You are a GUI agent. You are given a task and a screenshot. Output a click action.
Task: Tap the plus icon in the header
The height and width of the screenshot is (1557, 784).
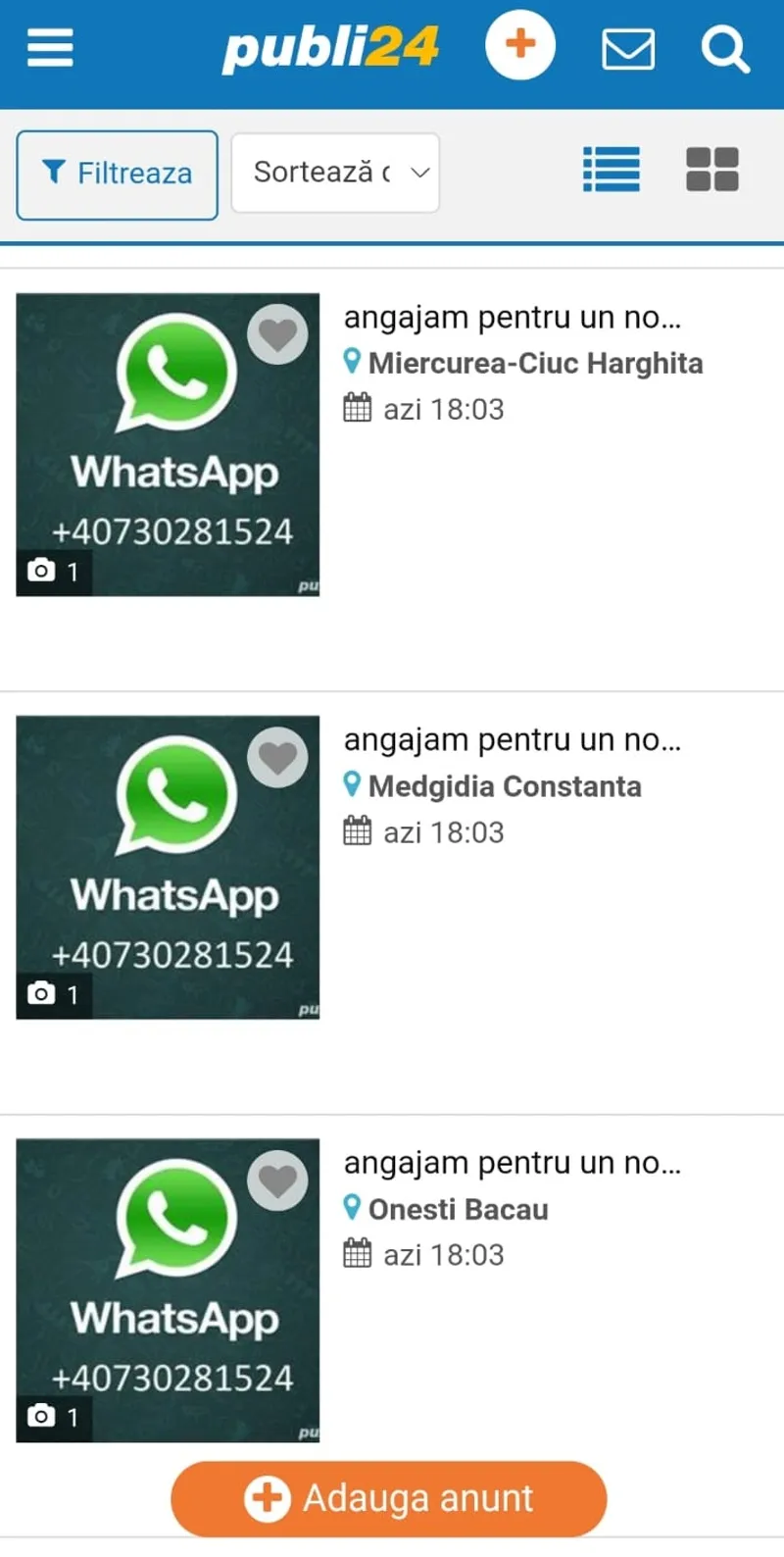[x=520, y=45]
